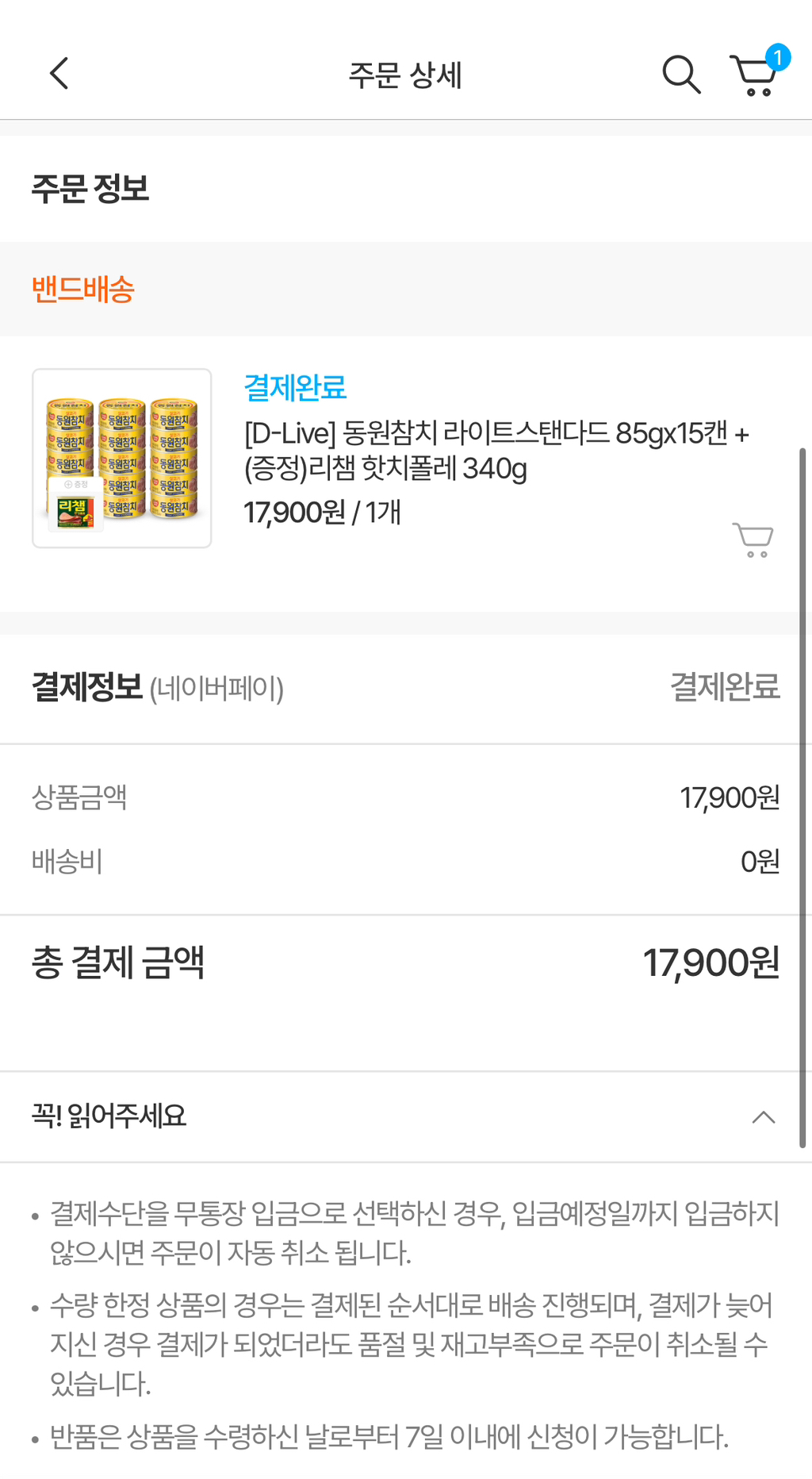
Task: Add the 동원참치 product to the cart
Action: pos(753,540)
